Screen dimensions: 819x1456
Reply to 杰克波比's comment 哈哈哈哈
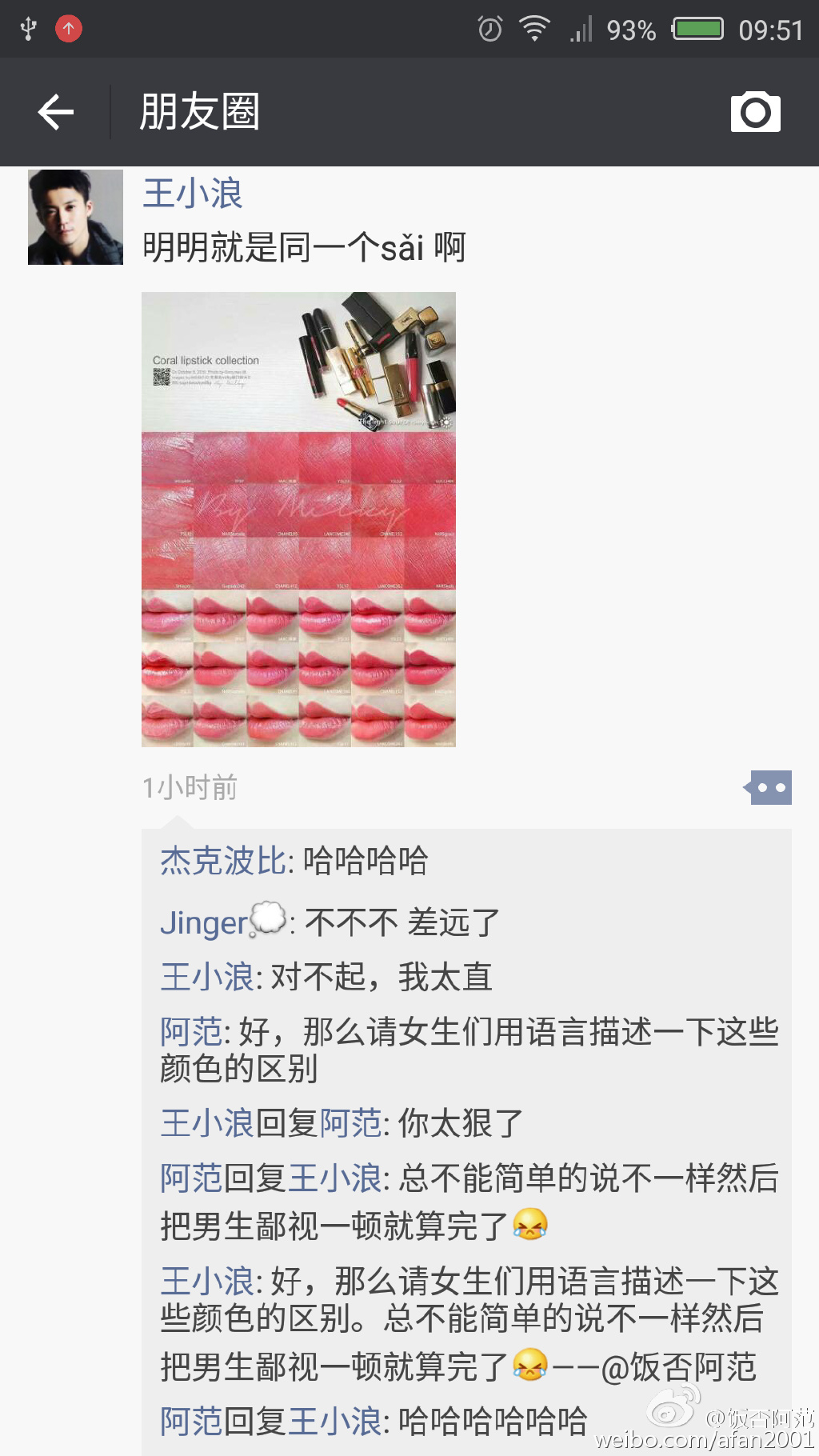366,862
